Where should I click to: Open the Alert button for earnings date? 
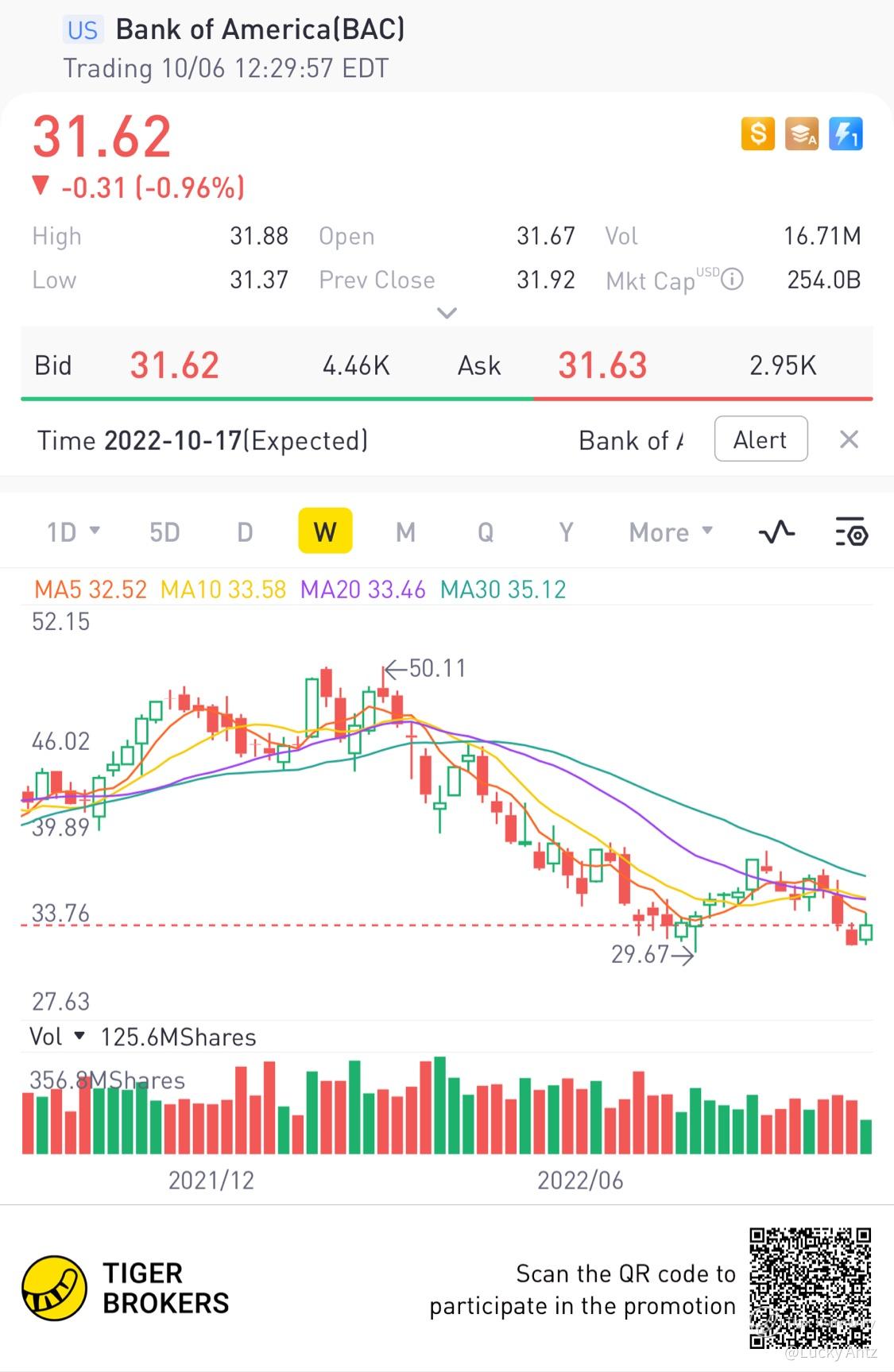pos(760,439)
